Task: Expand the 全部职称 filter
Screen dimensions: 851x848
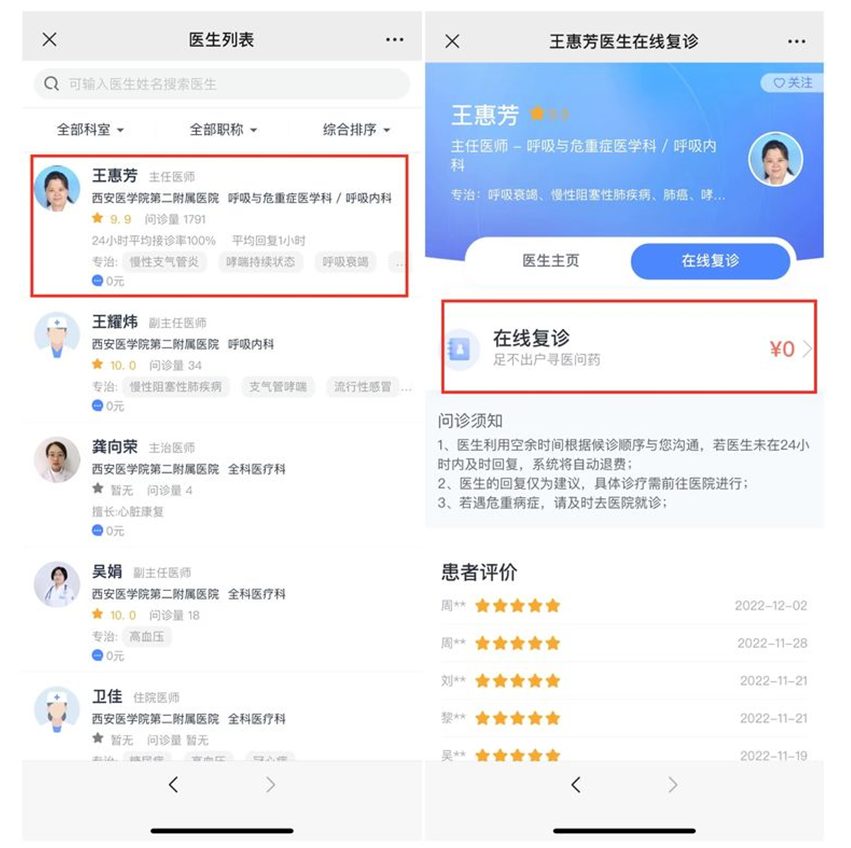Action: (x=223, y=130)
